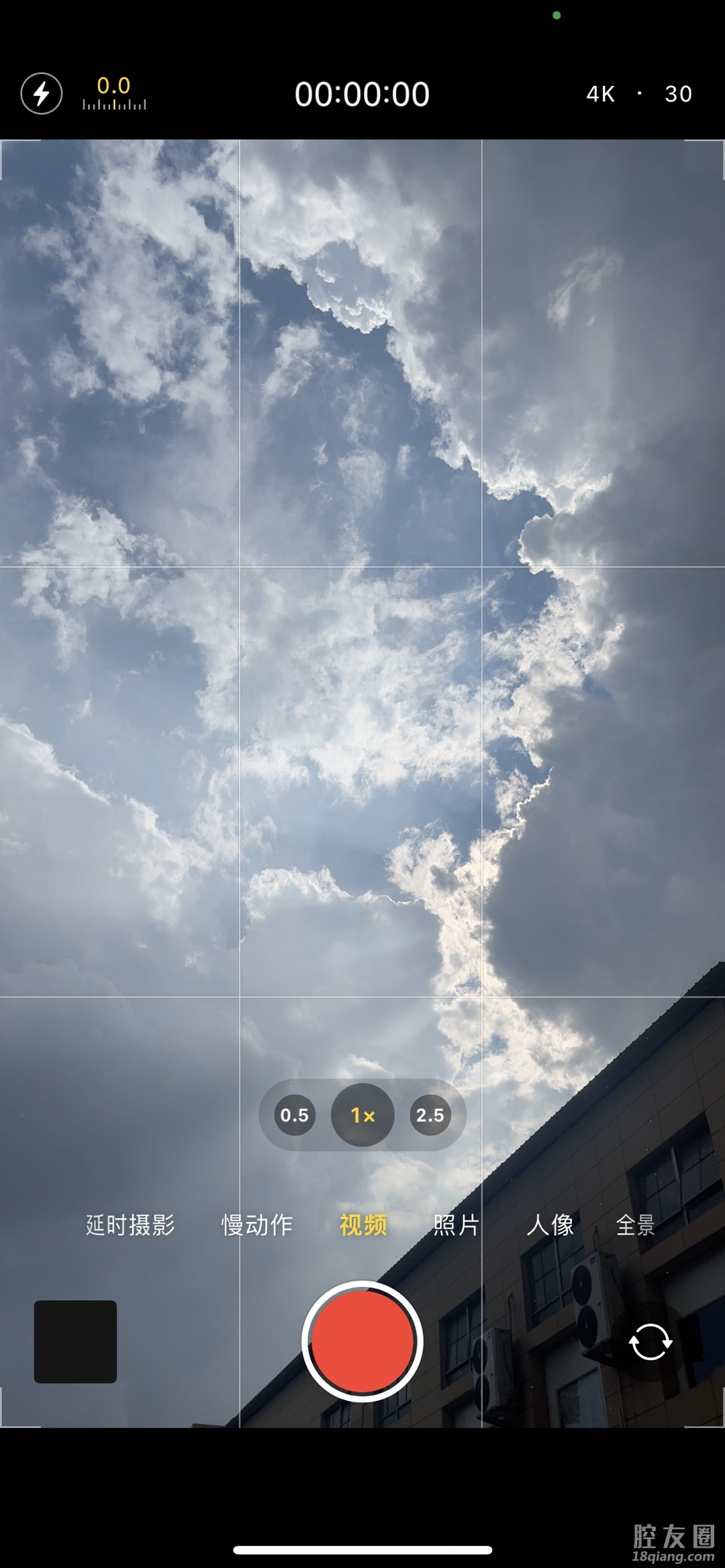Switch to 延时摄影 time-lapse mode

pyautogui.click(x=130, y=1225)
